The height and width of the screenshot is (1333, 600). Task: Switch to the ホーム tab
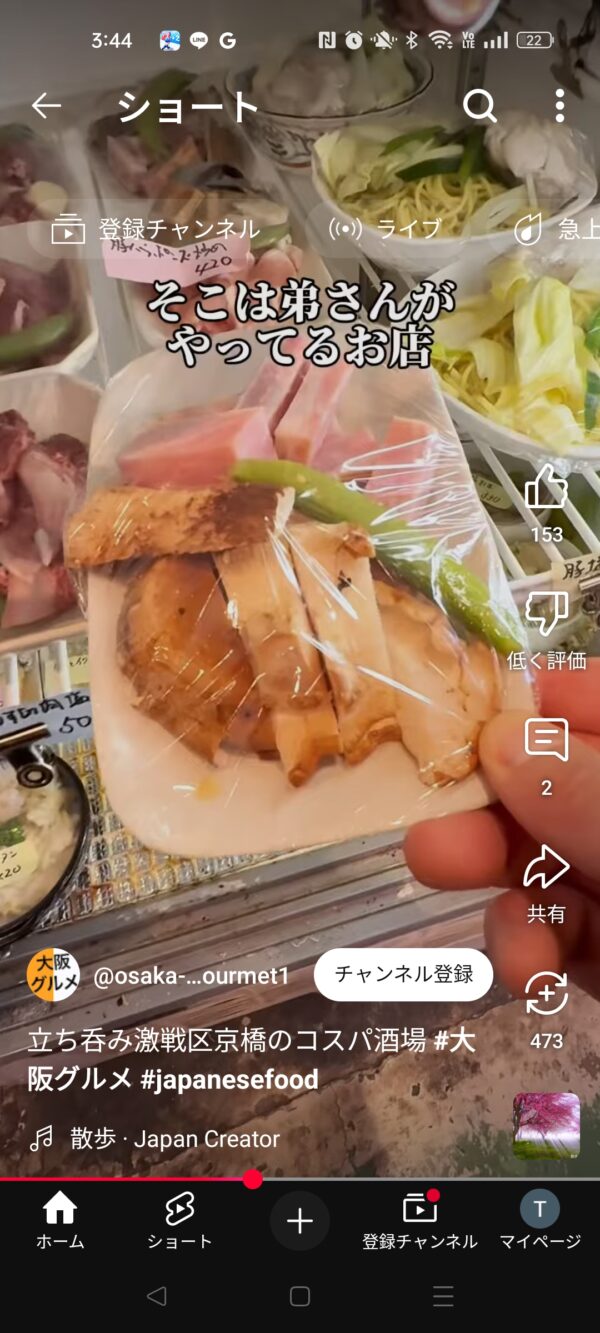(60, 1221)
